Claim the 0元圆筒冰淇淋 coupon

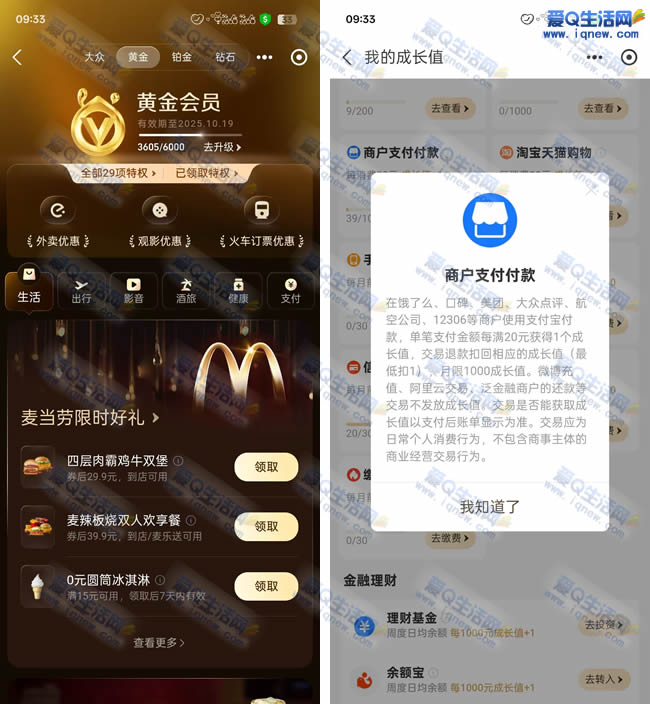click(x=266, y=586)
